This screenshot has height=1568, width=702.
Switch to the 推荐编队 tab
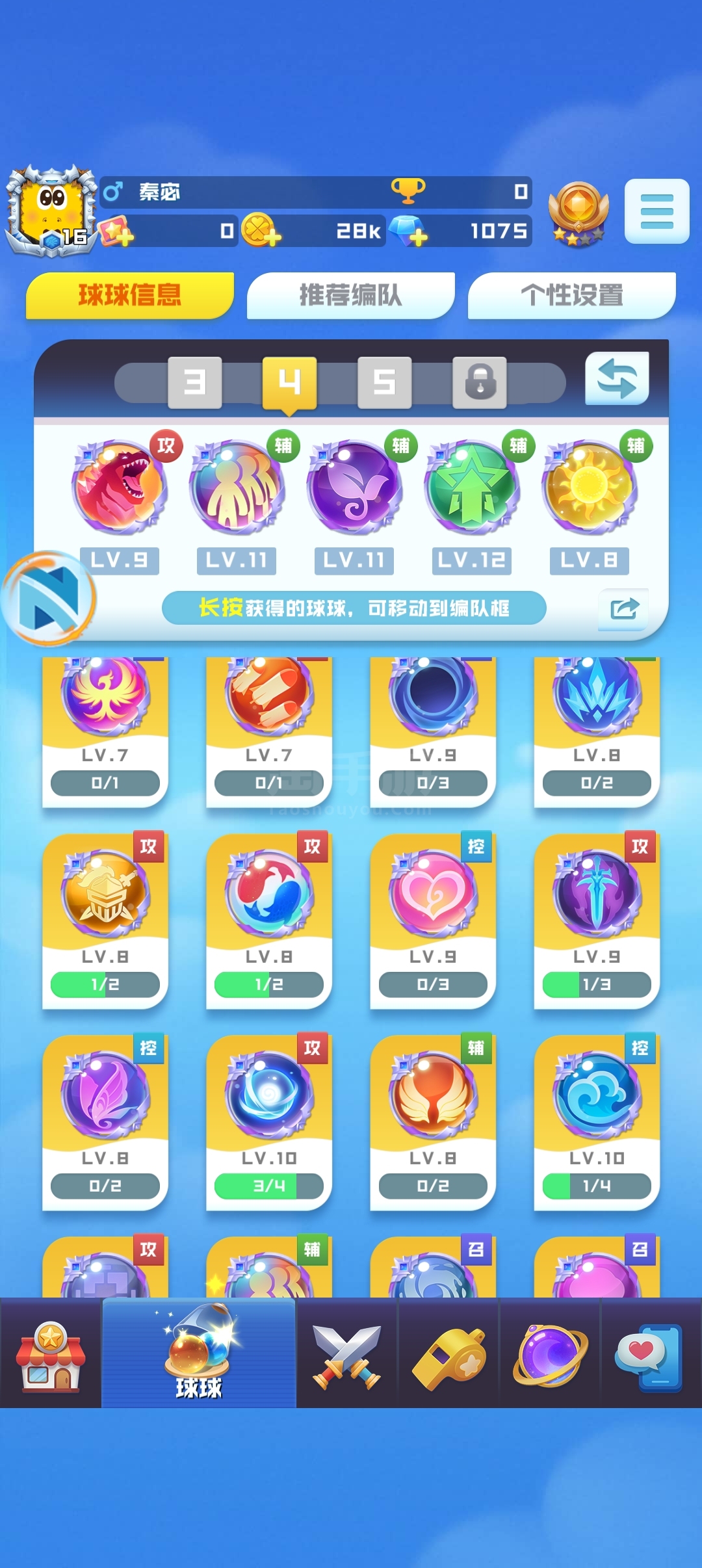tap(350, 296)
